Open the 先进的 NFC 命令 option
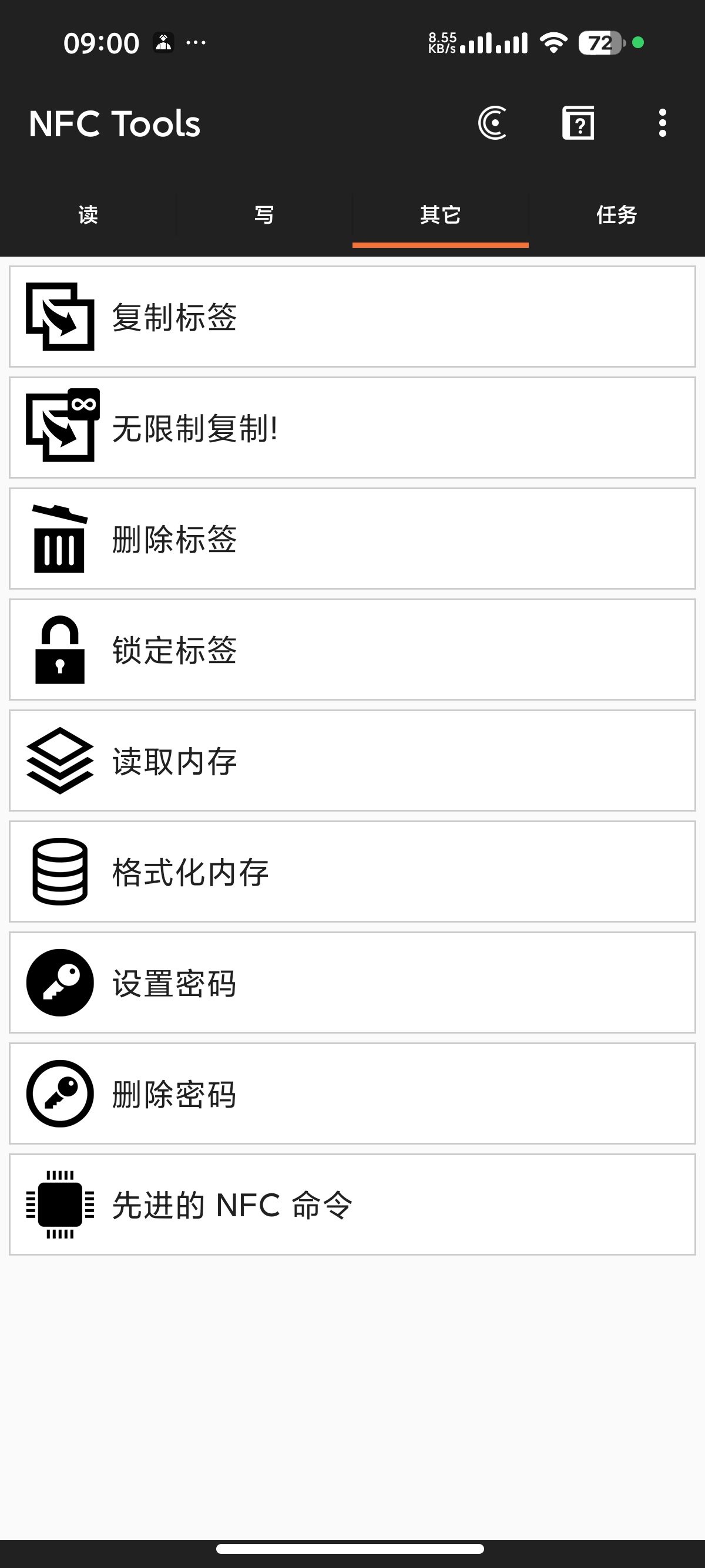Image resolution: width=705 pixels, height=1568 pixels. (x=352, y=1204)
